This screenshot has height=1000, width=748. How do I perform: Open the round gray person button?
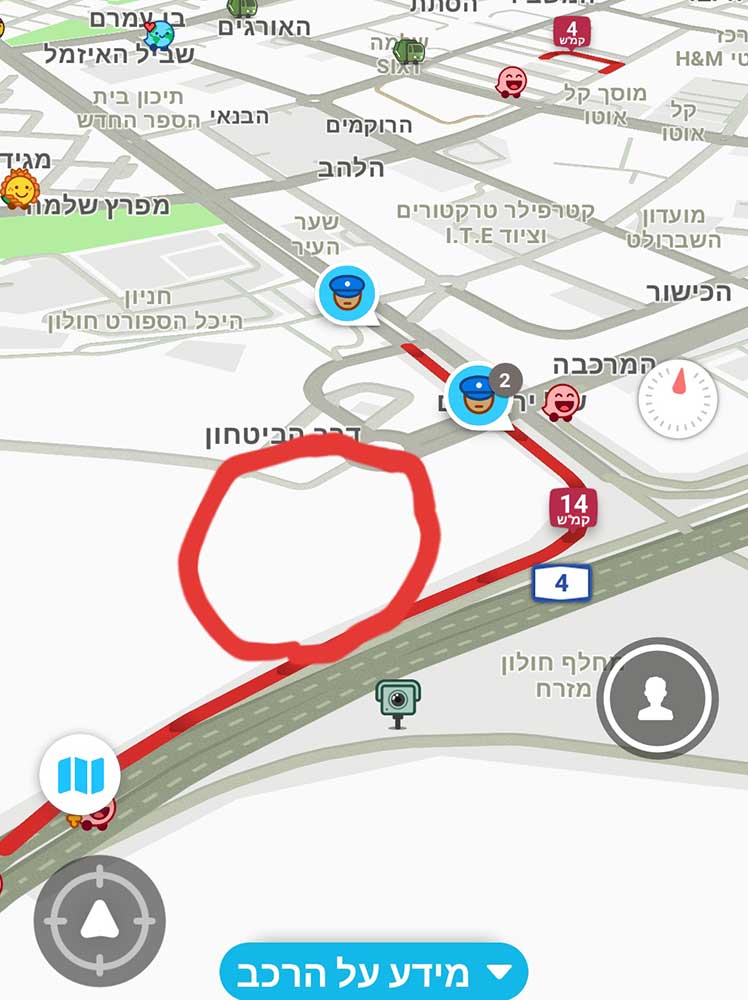(x=657, y=697)
